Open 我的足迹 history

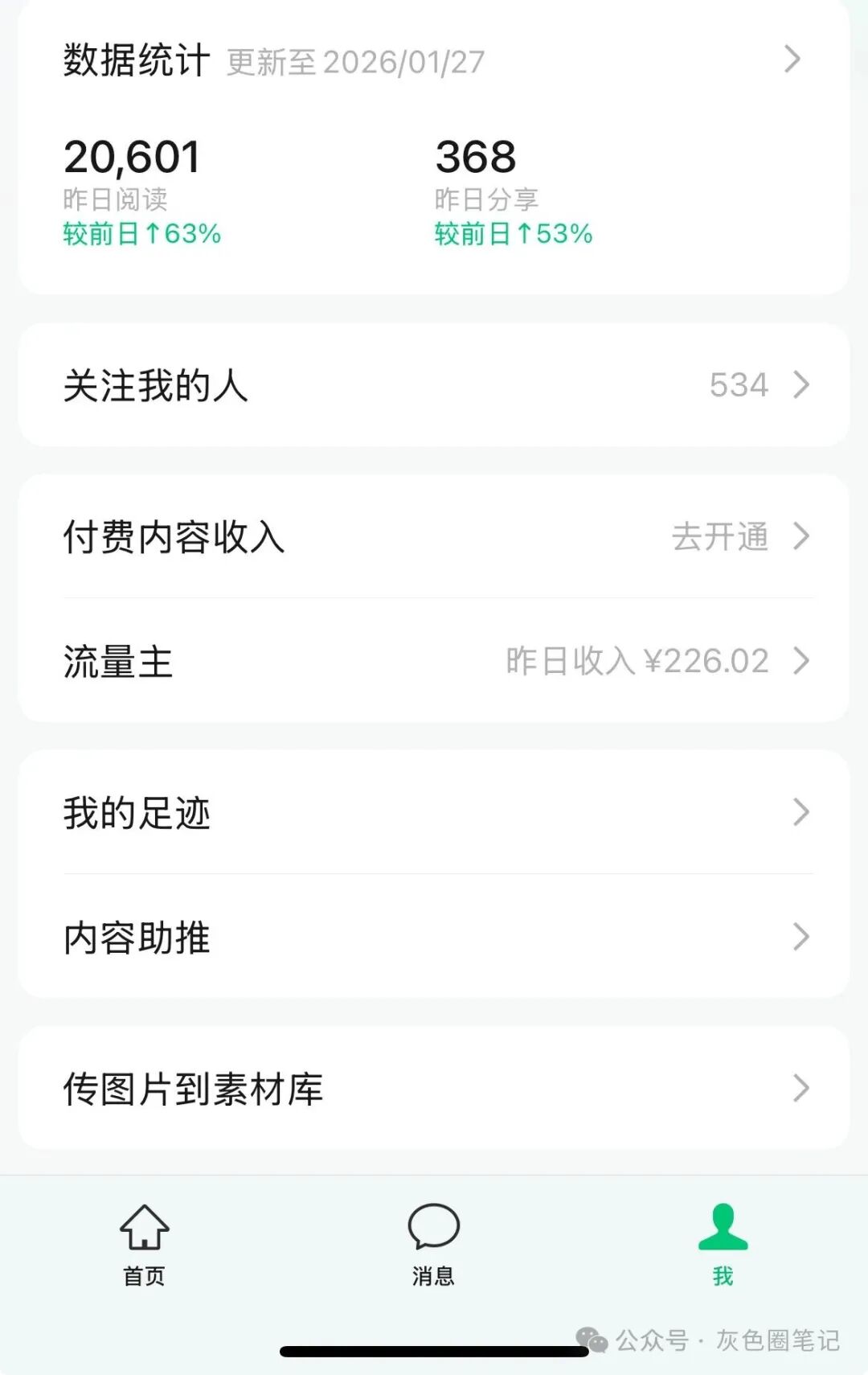point(434,812)
